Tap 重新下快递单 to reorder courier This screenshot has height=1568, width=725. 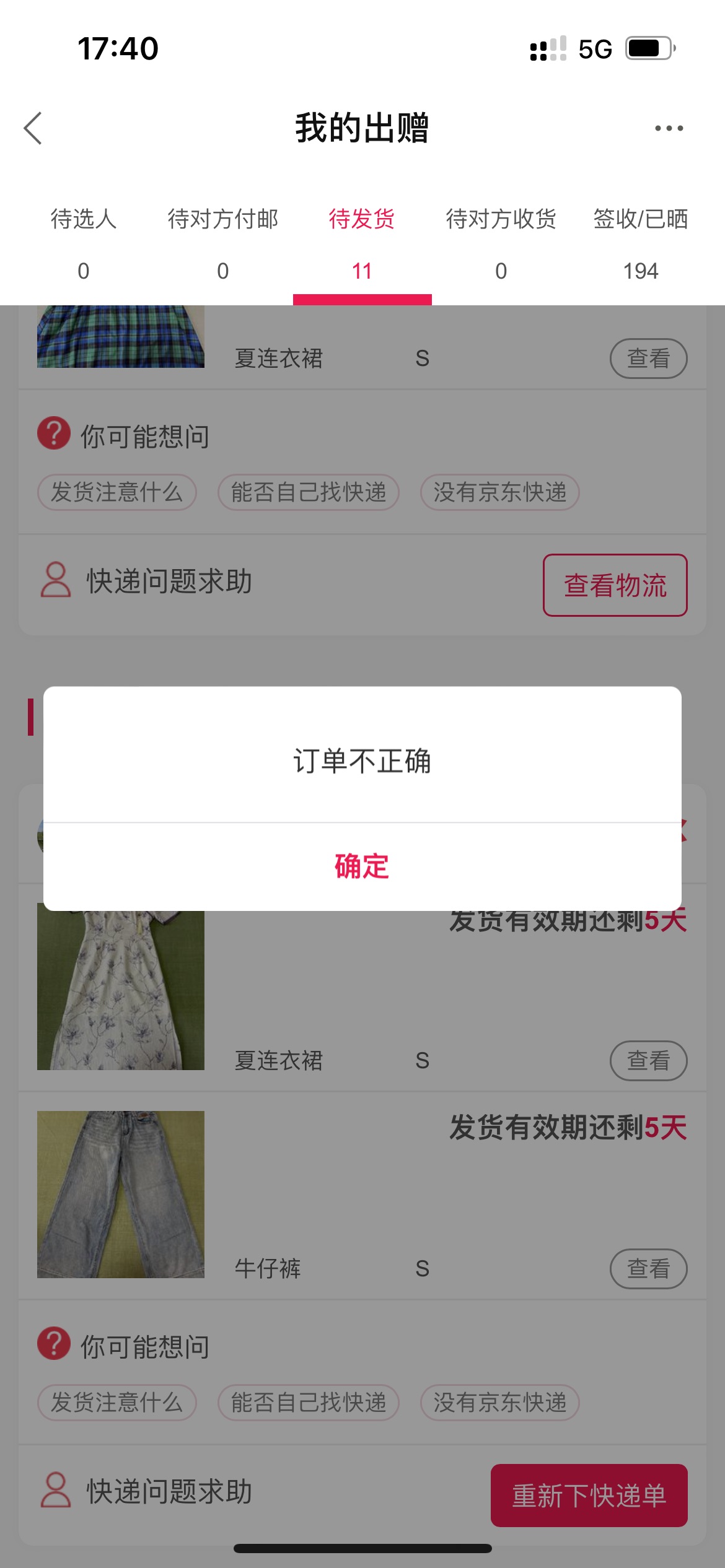tap(589, 1496)
